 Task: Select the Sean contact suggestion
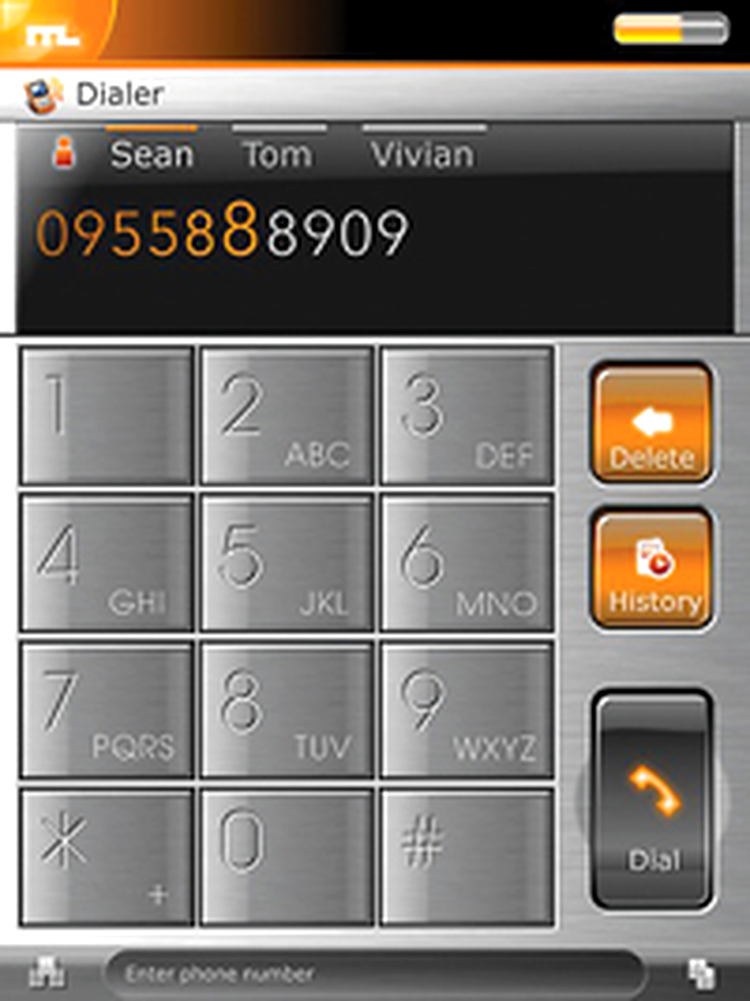[151, 154]
